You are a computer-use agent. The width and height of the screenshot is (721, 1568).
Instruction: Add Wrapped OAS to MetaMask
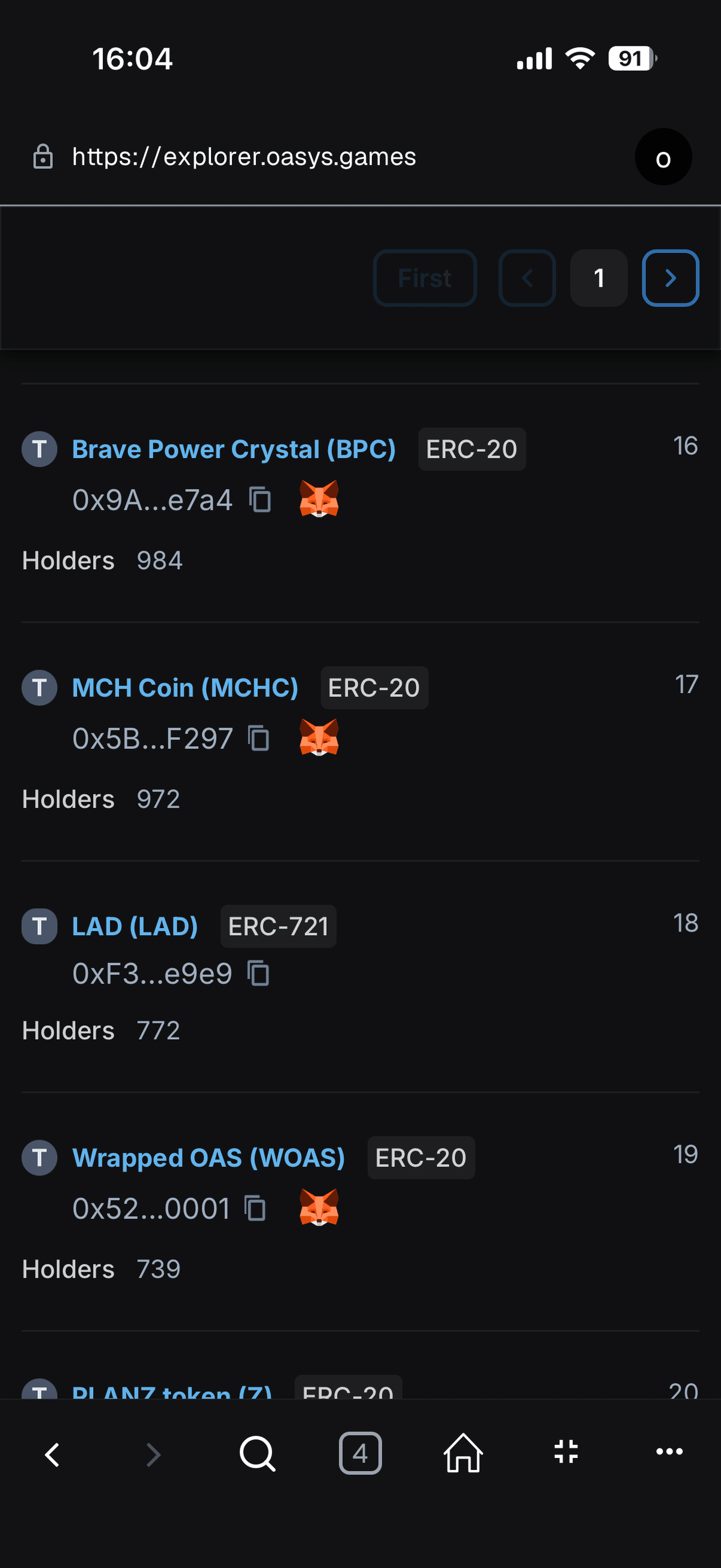click(319, 1207)
